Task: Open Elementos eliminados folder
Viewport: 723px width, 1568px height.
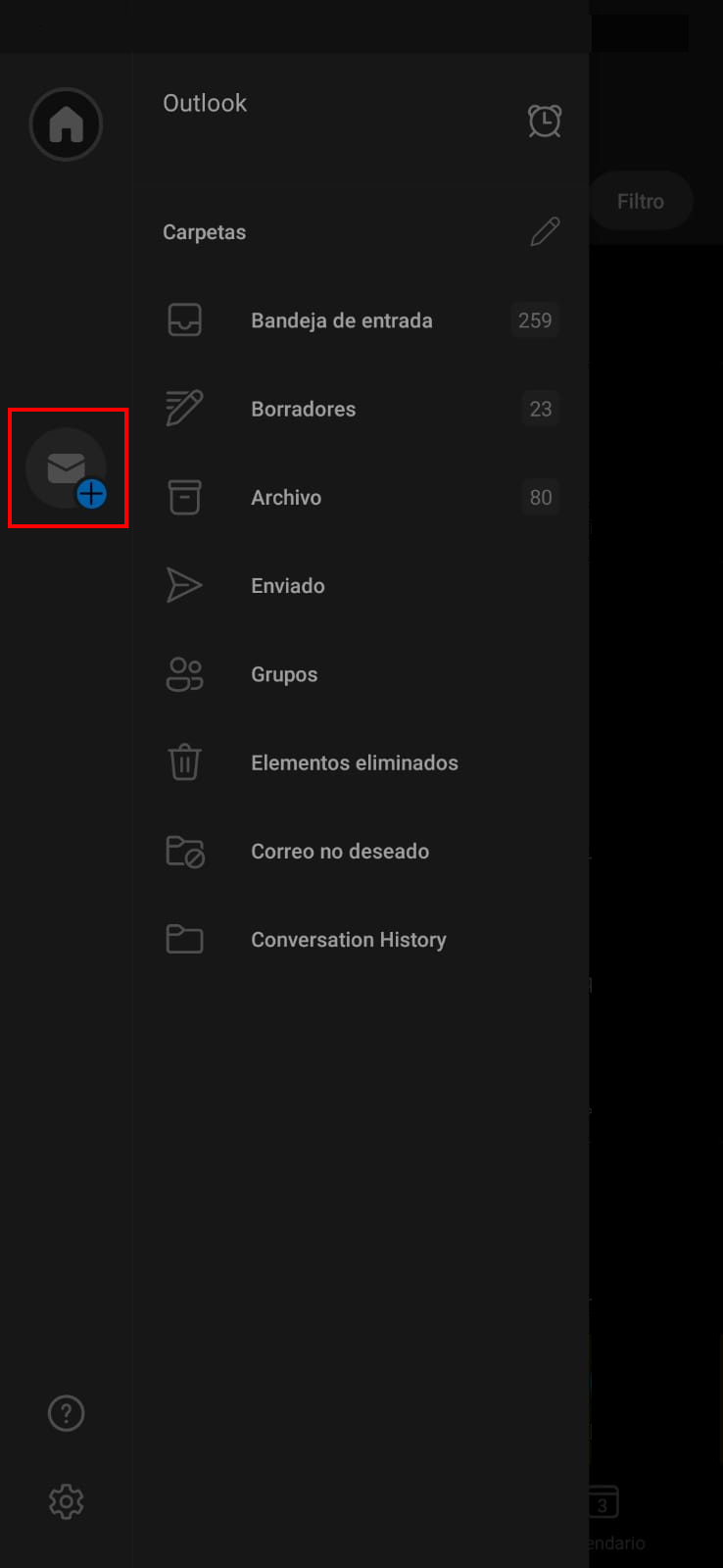Action: (361, 762)
